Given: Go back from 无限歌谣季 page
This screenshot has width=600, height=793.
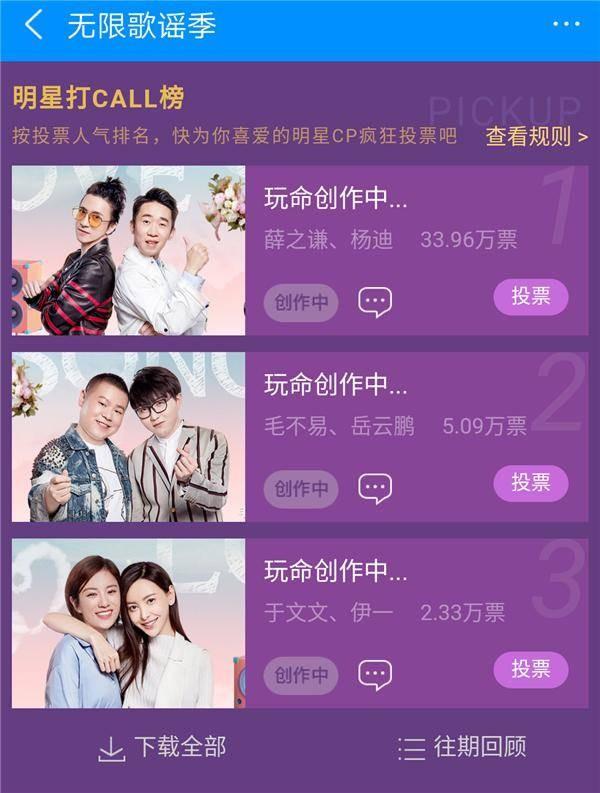Looking at the screenshot, I should click(x=34, y=25).
